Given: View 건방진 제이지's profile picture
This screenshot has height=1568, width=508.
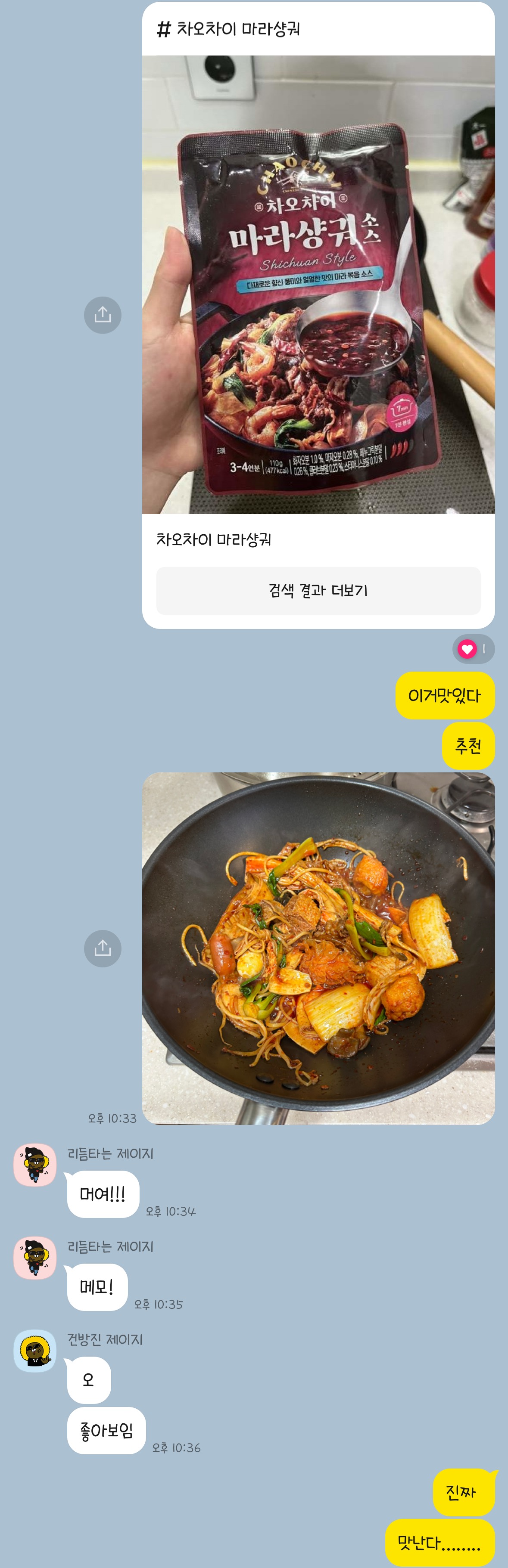Looking at the screenshot, I should (35, 1351).
